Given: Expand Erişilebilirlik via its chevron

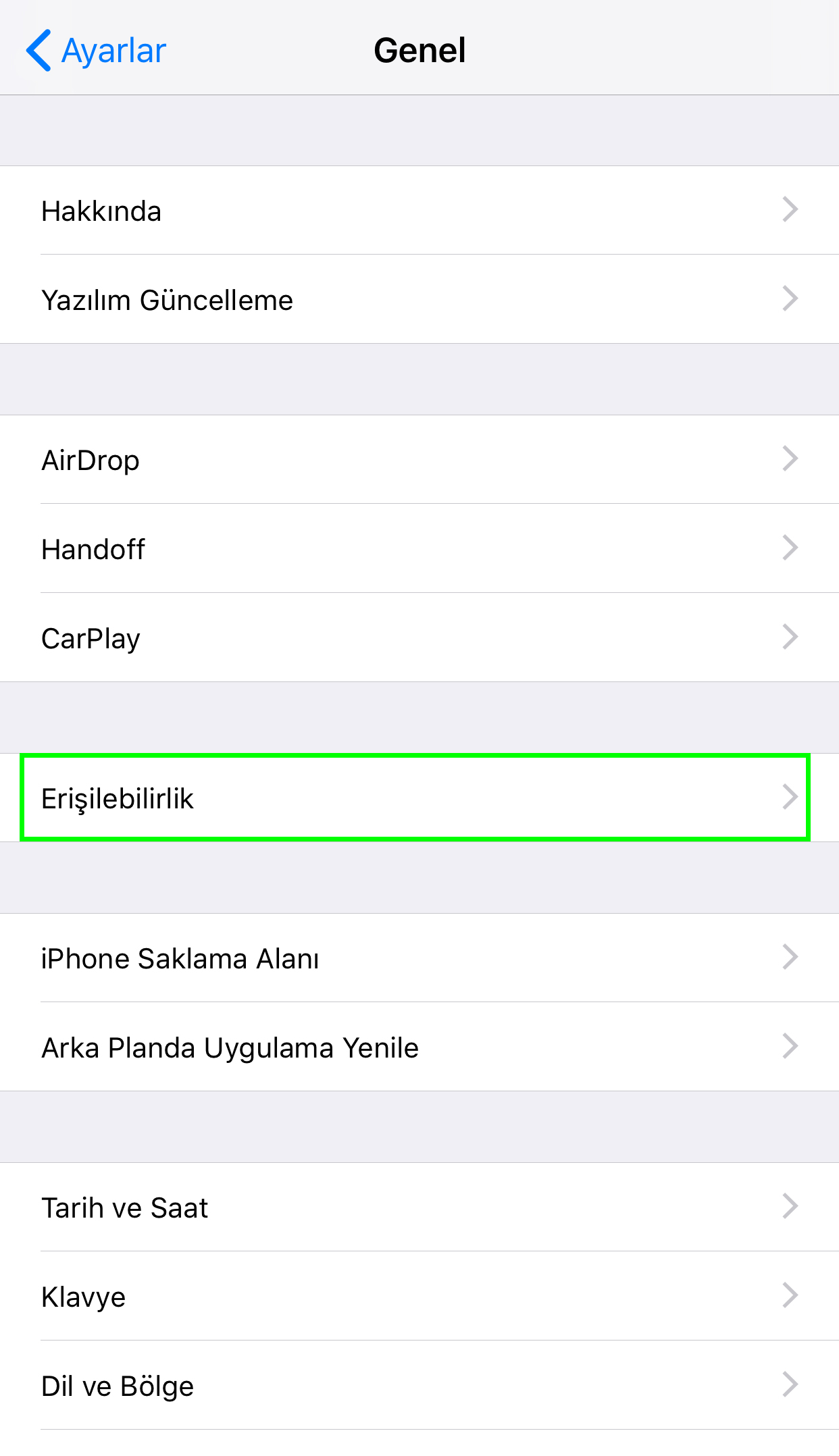Looking at the screenshot, I should pyautogui.click(x=790, y=799).
